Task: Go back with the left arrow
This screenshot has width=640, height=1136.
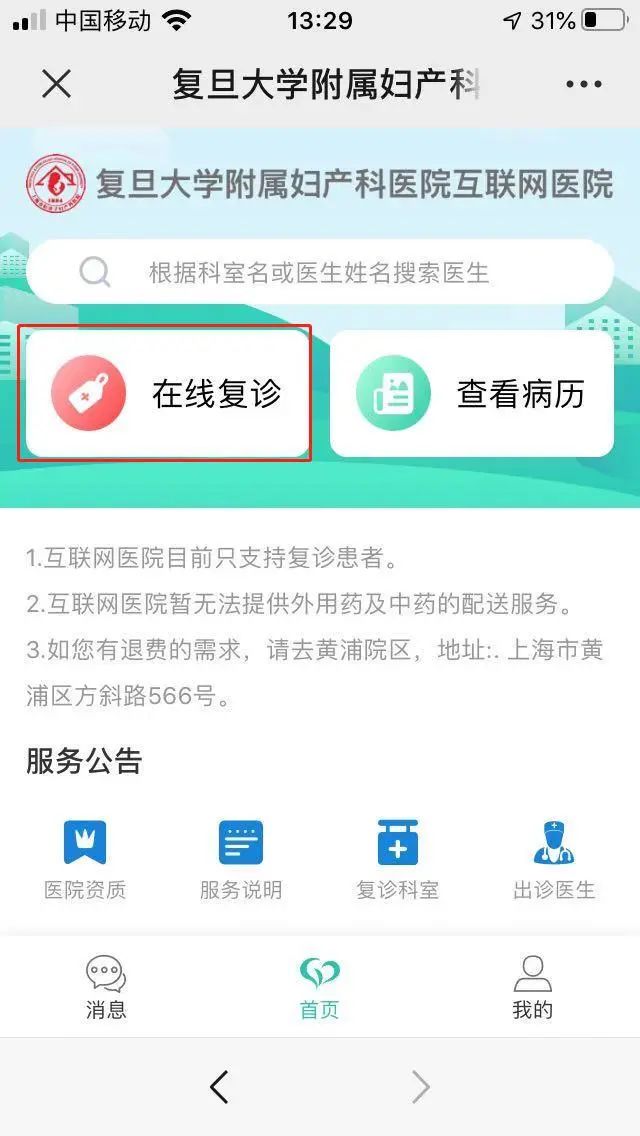Action: (219, 1087)
